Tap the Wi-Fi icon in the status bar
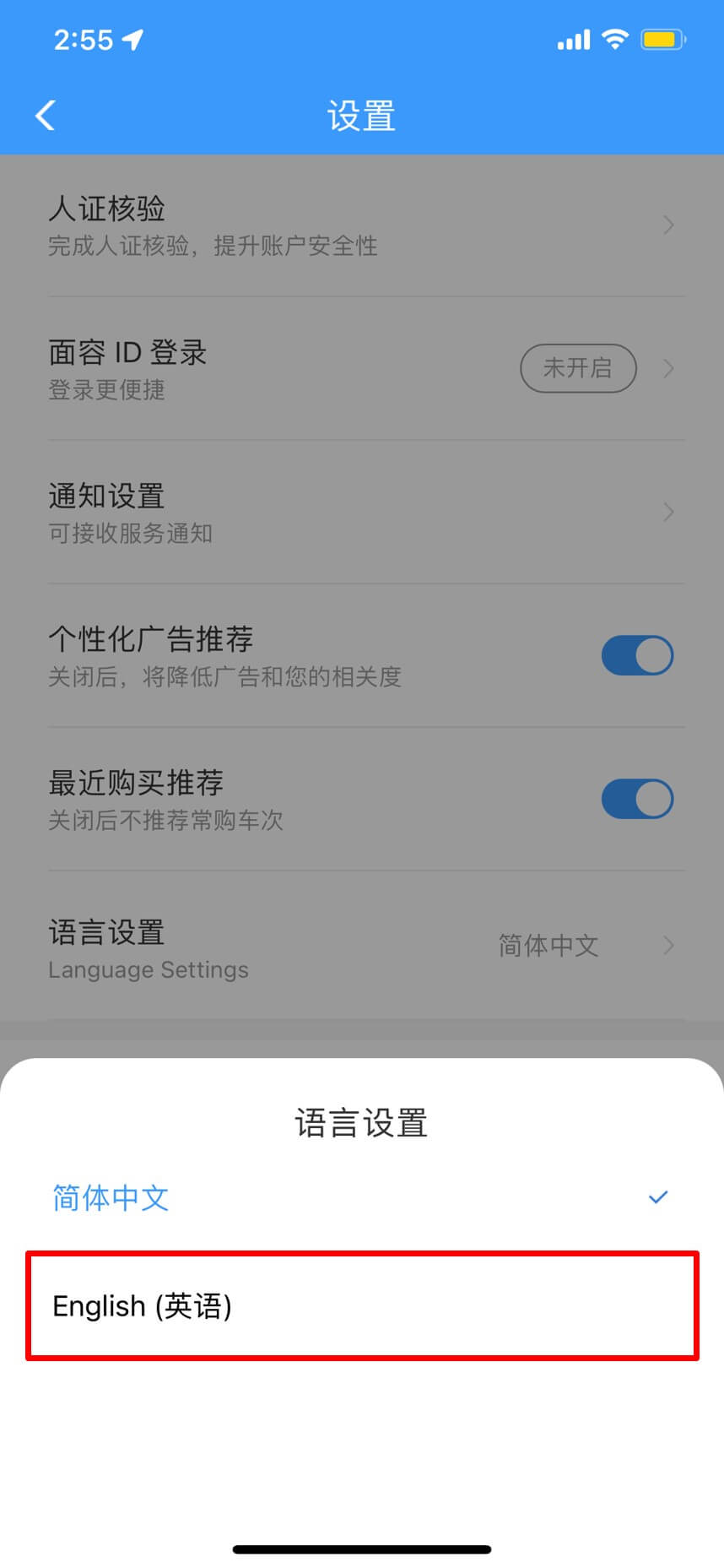This screenshot has height=1568, width=724. (614, 38)
